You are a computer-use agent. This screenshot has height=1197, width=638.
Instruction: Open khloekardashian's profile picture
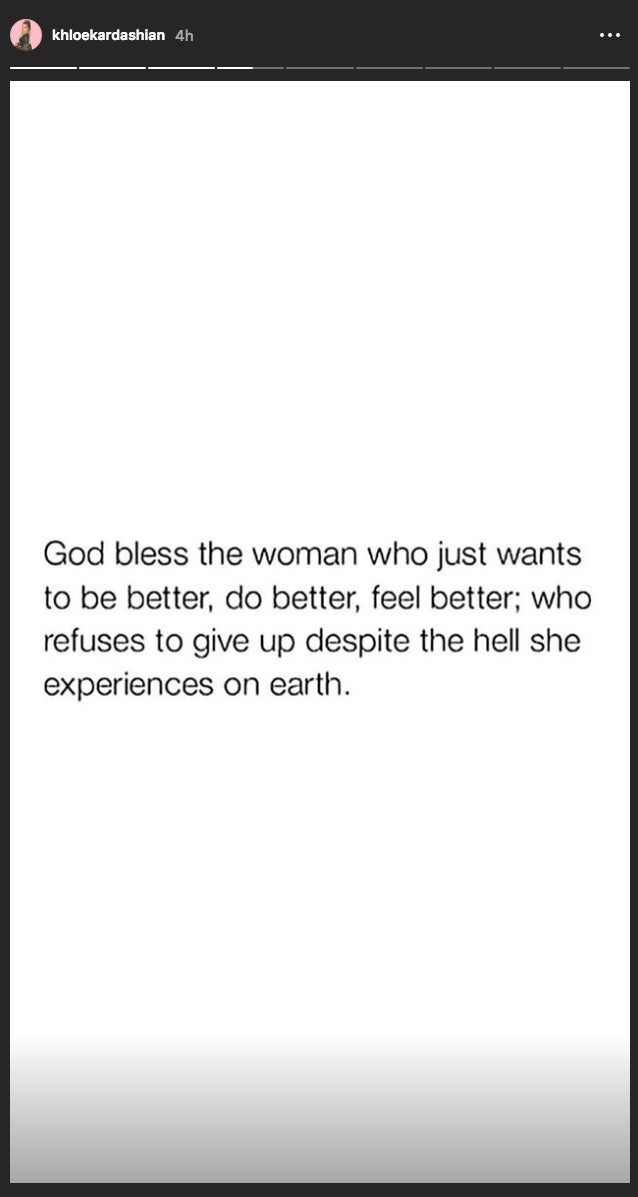26,35
